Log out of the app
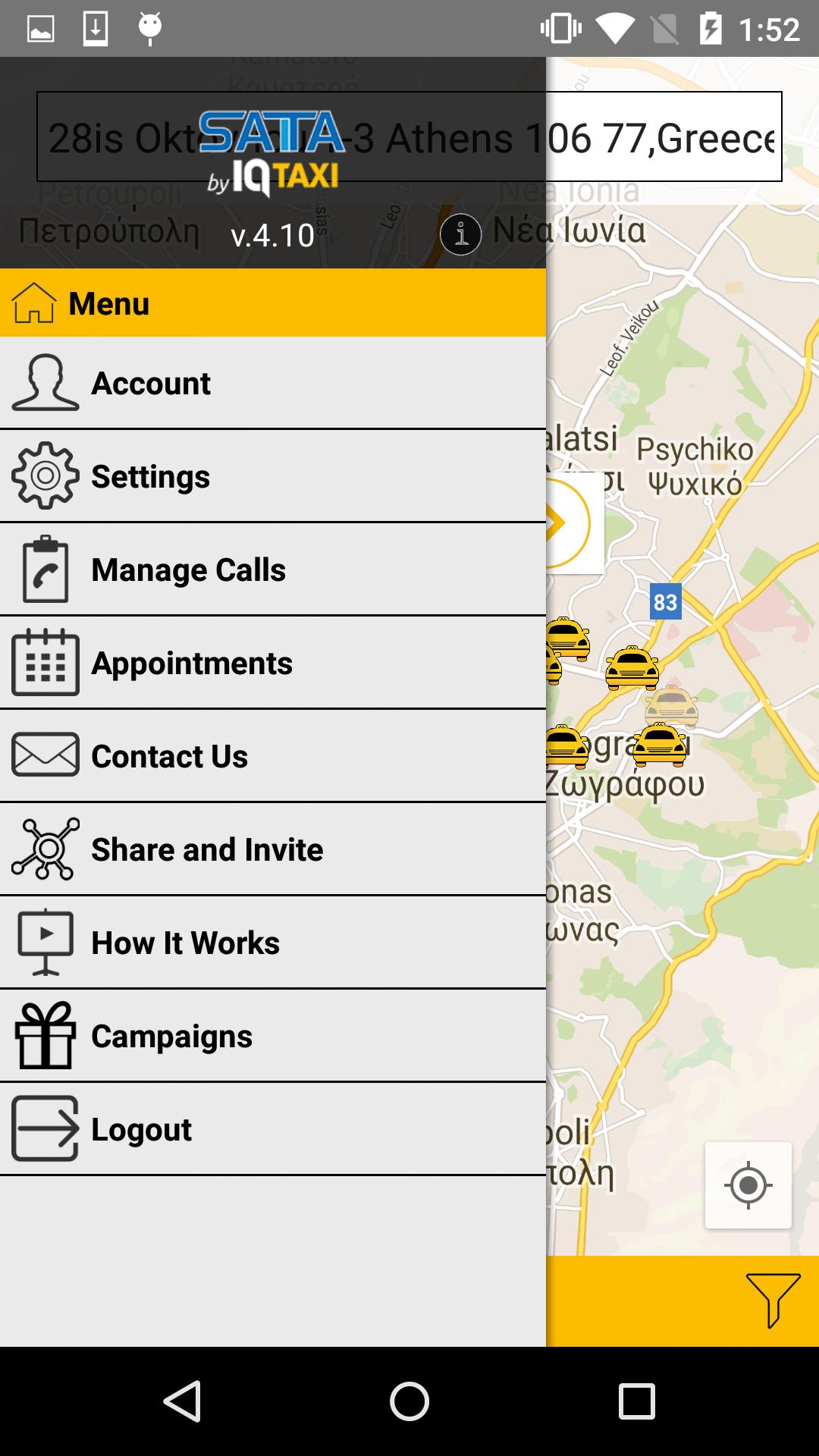 point(273,1129)
